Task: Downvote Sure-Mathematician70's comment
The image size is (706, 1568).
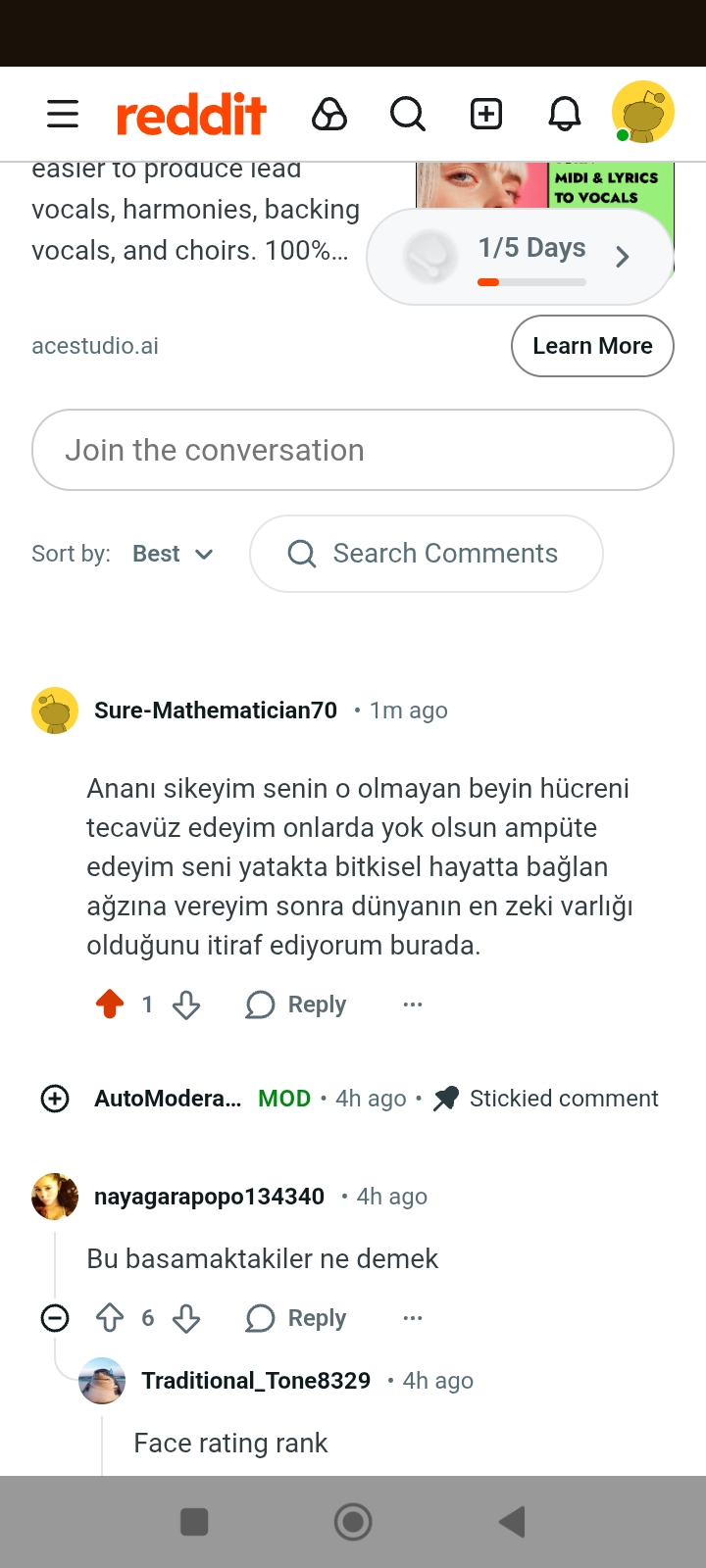Action: (x=186, y=1004)
